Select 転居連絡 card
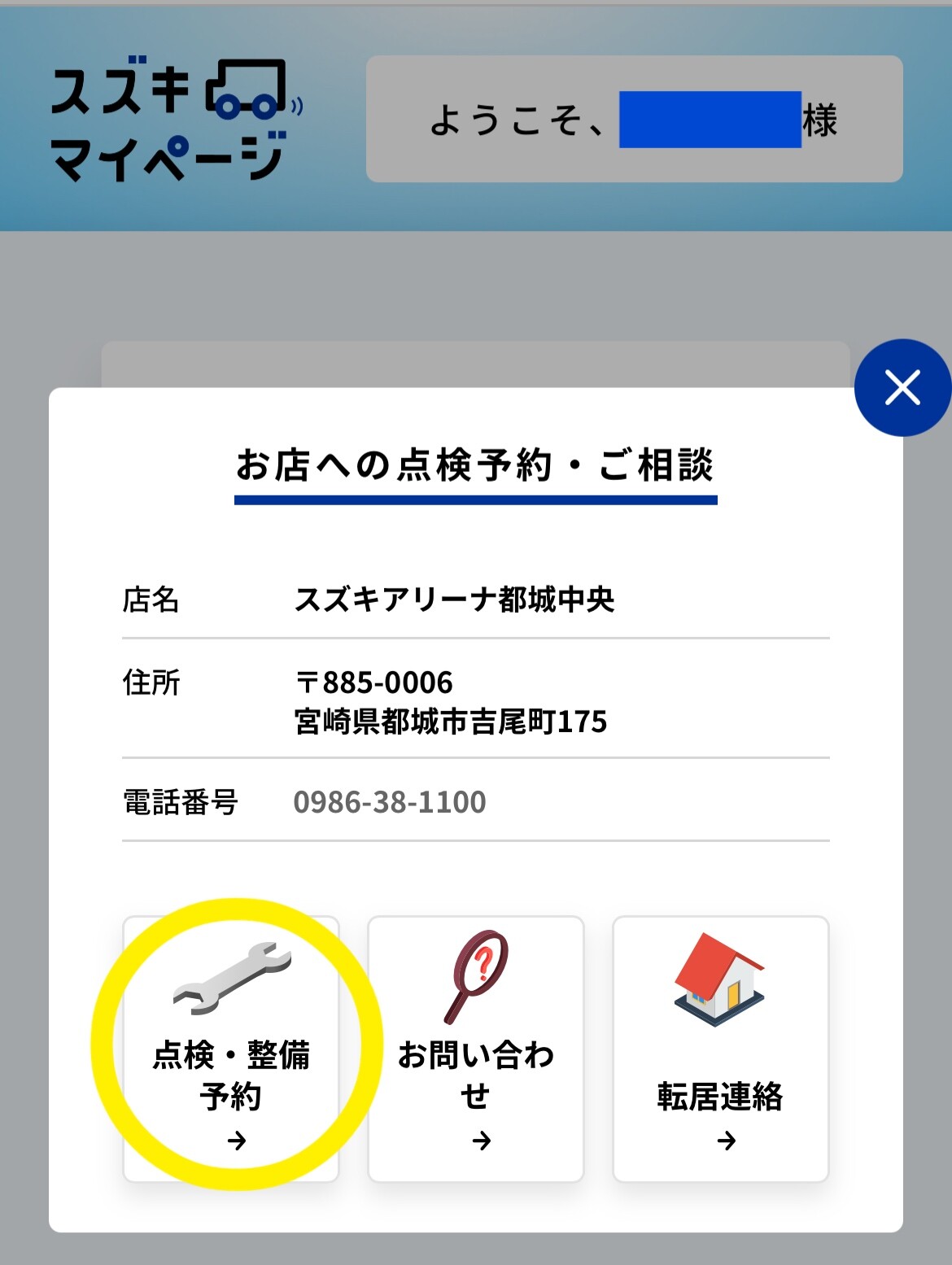952x1265 pixels. click(x=720, y=1049)
